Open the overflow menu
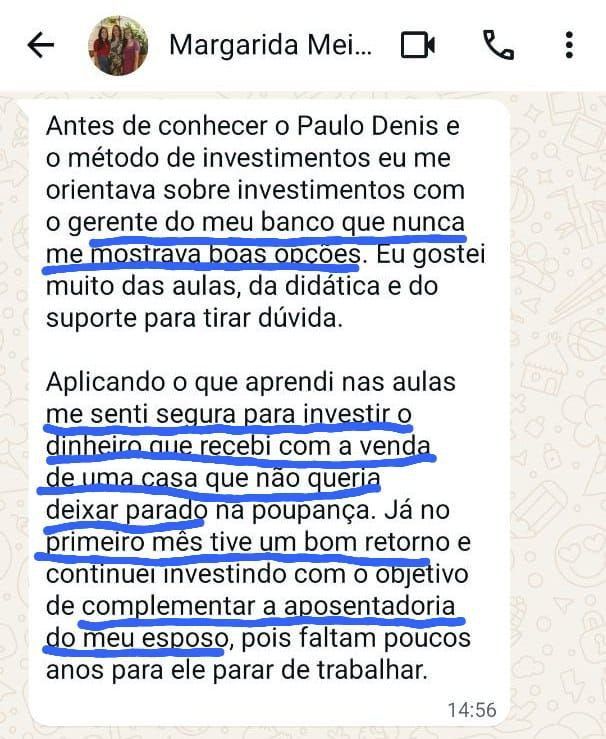606x739 pixels. (568, 45)
